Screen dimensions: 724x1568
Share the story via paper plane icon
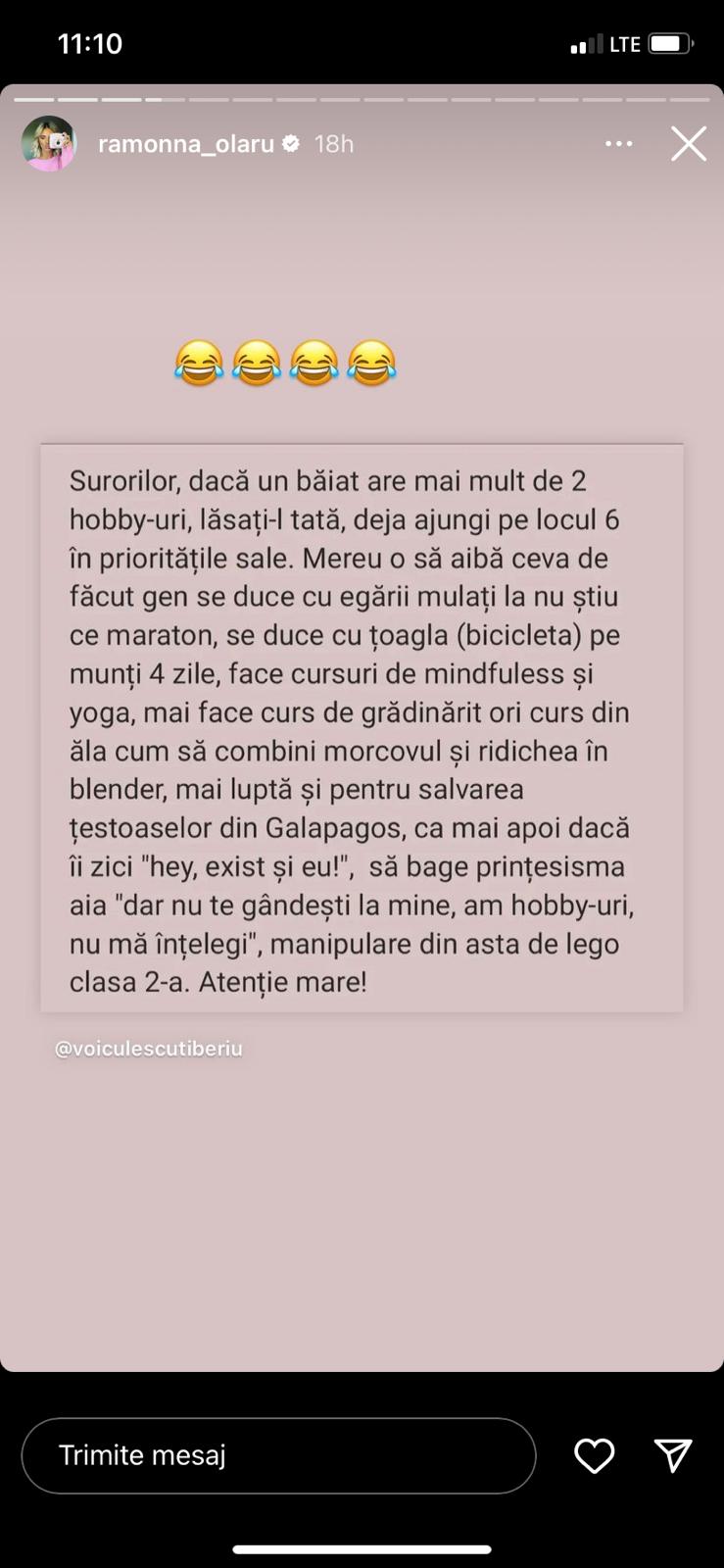[x=673, y=1455]
